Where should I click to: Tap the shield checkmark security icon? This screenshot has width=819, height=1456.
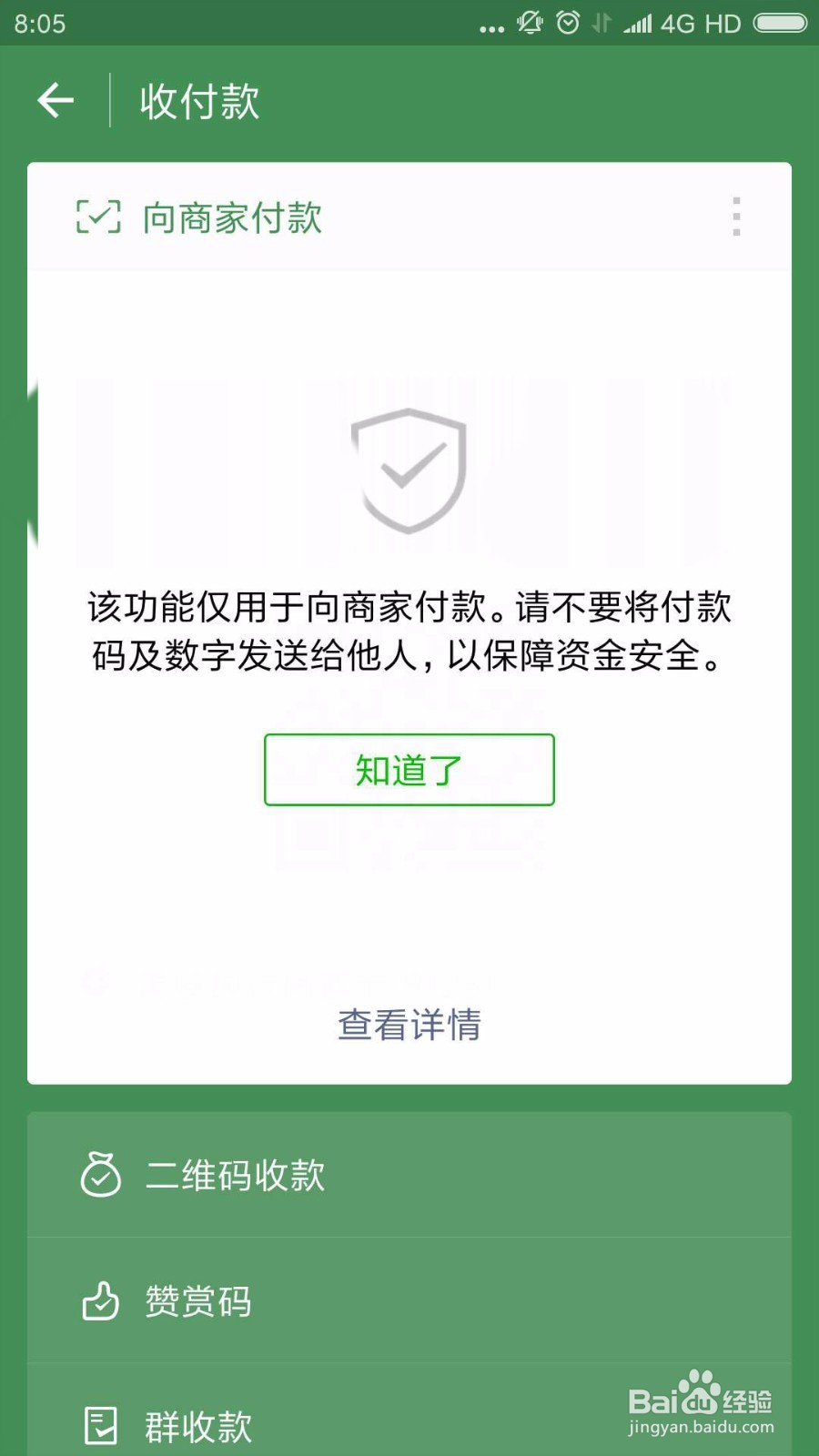pos(408,473)
